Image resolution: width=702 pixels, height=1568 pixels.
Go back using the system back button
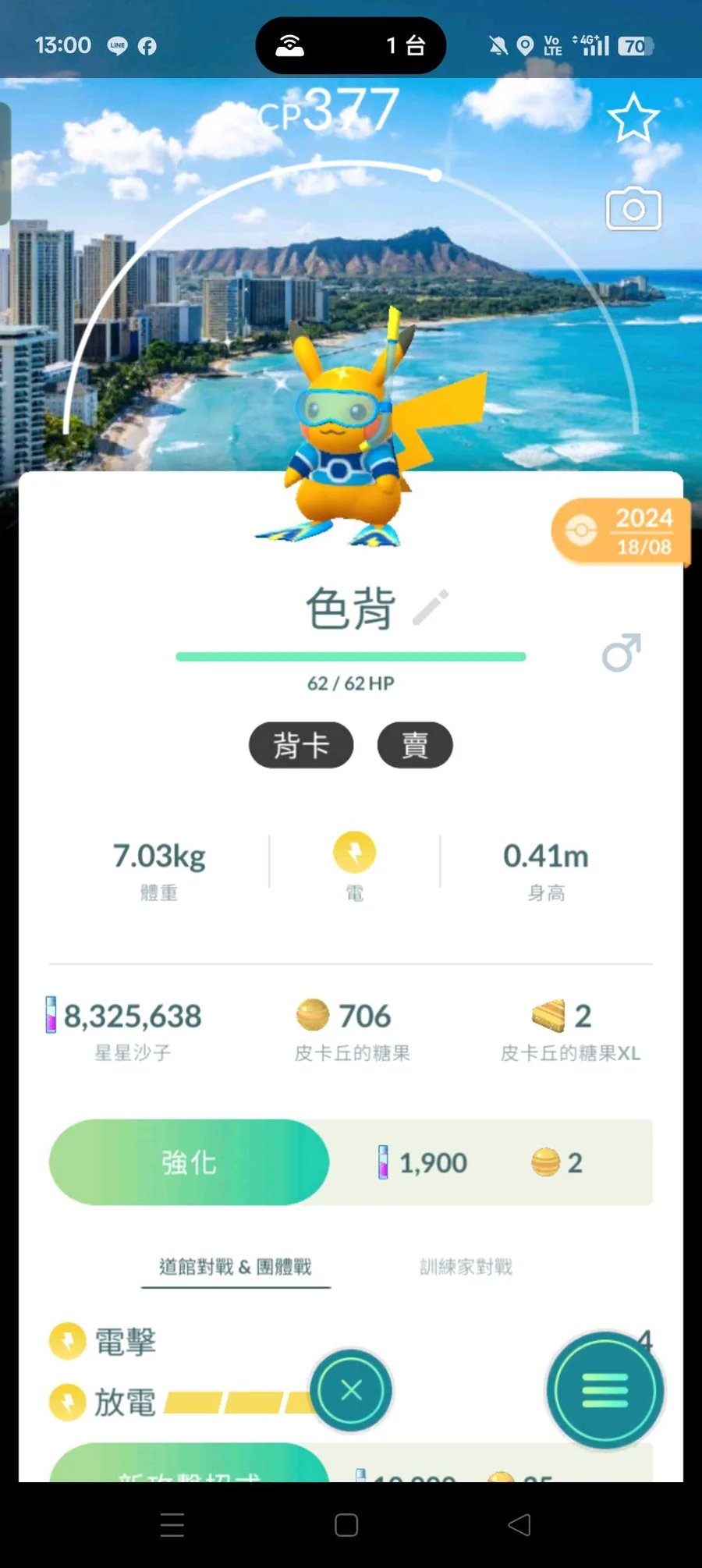tap(519, 1525)
